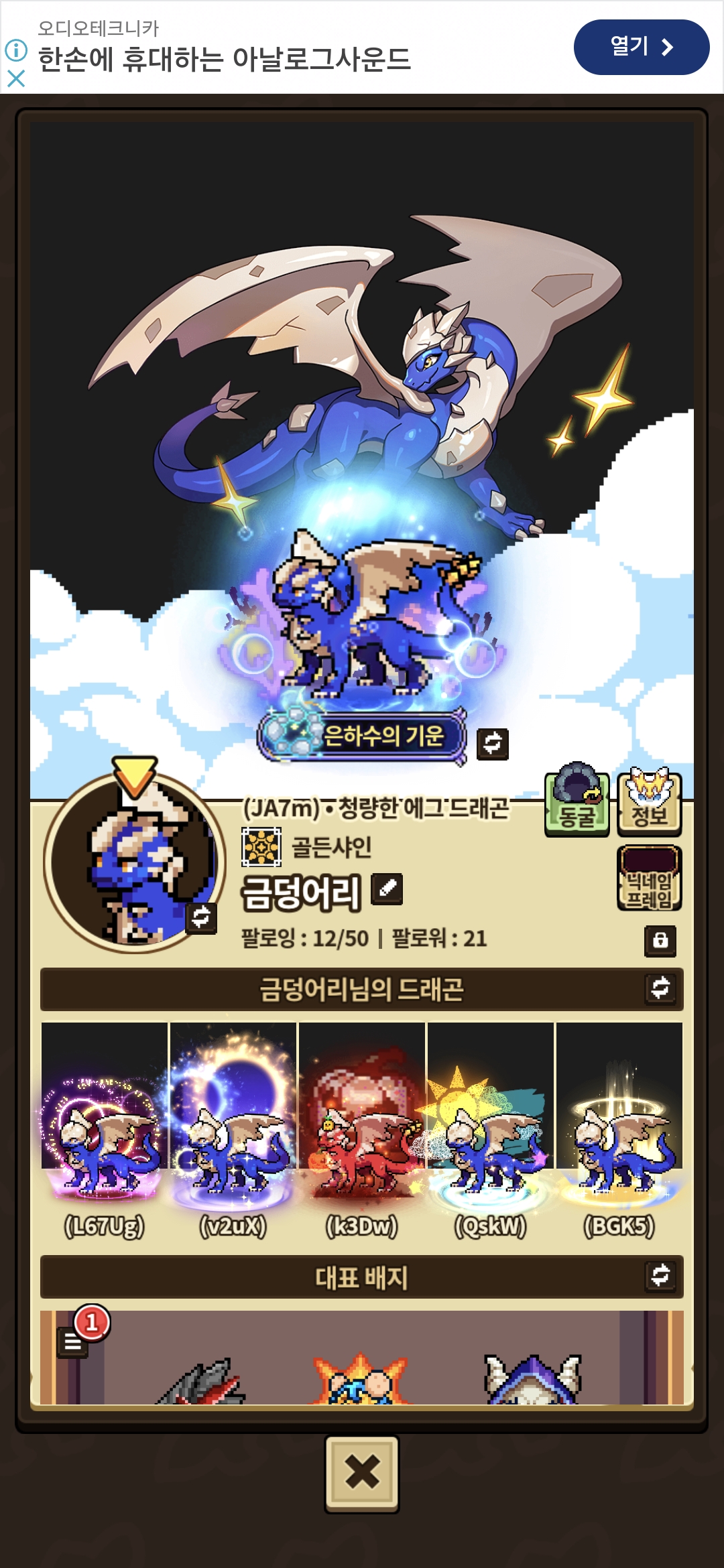Open the list menu with notification badge
The width and height of the screenshot is (724, 1568).
point(73,1342)
